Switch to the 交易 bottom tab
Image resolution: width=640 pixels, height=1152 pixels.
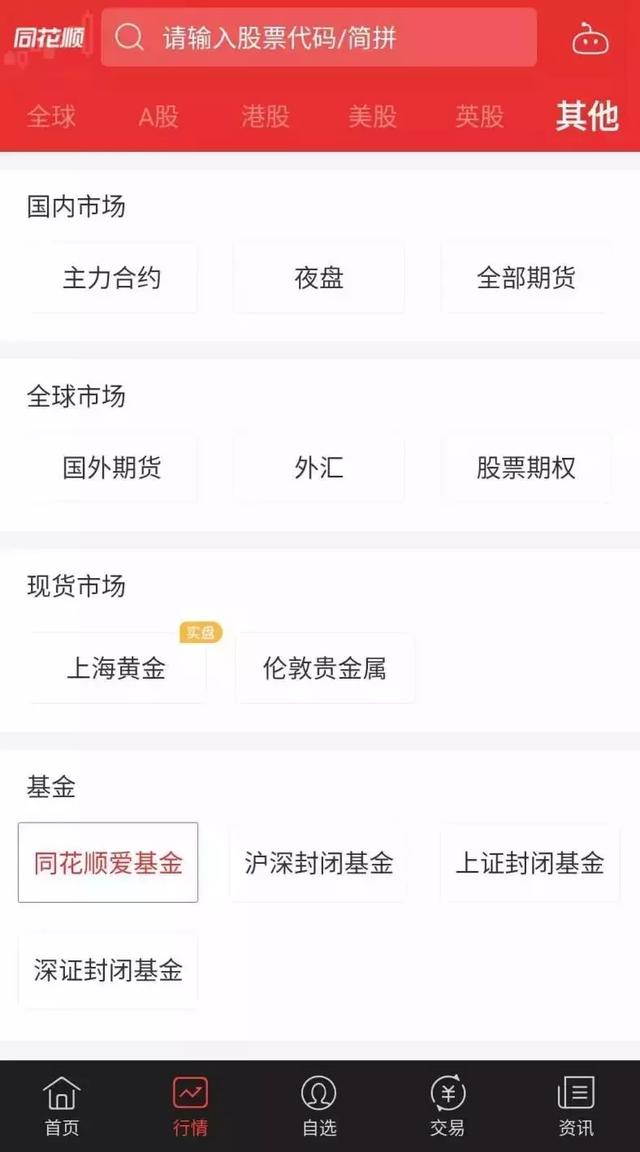pos(447,1106)
